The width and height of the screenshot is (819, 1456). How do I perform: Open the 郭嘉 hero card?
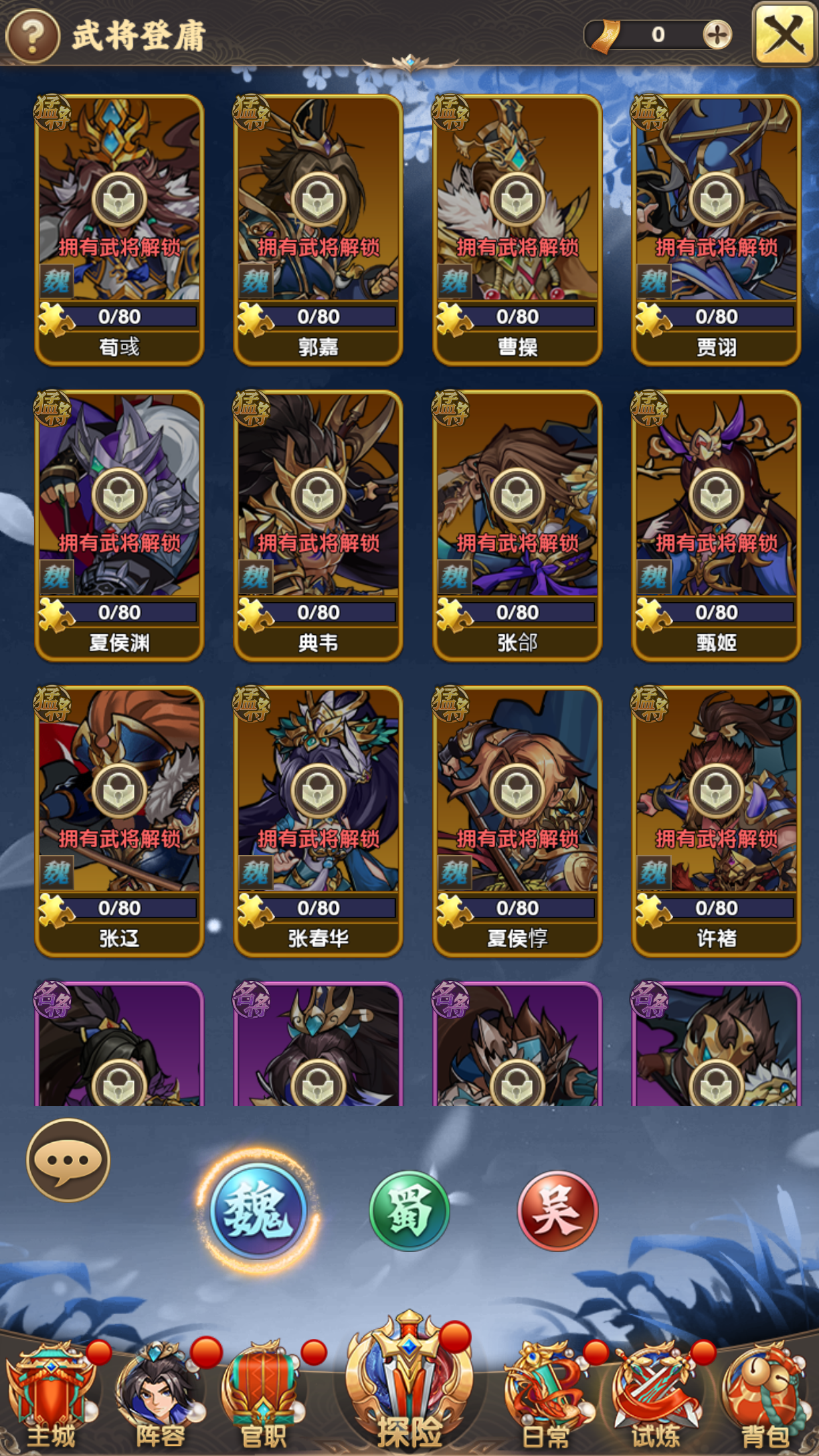[318, 229]
